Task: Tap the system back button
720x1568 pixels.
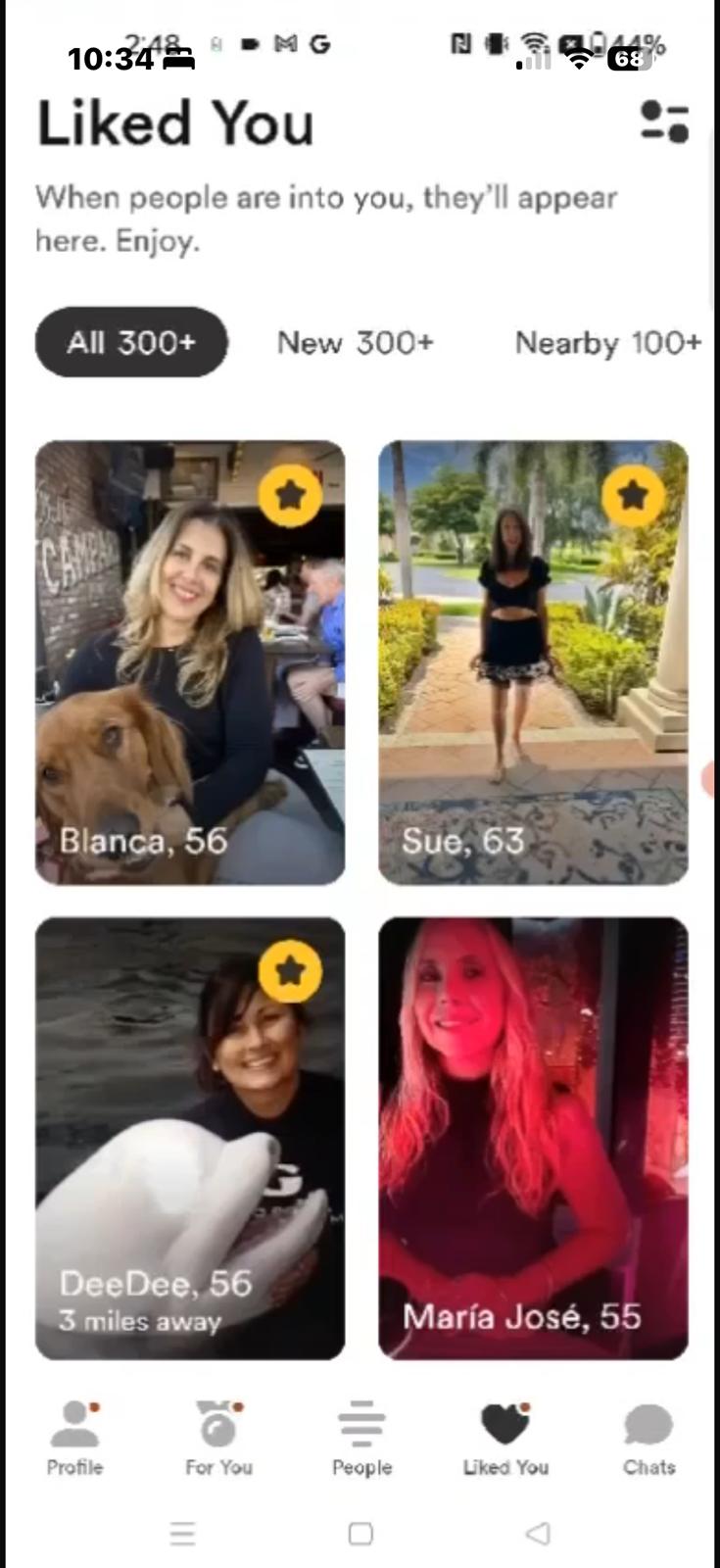Action: 537,1534
